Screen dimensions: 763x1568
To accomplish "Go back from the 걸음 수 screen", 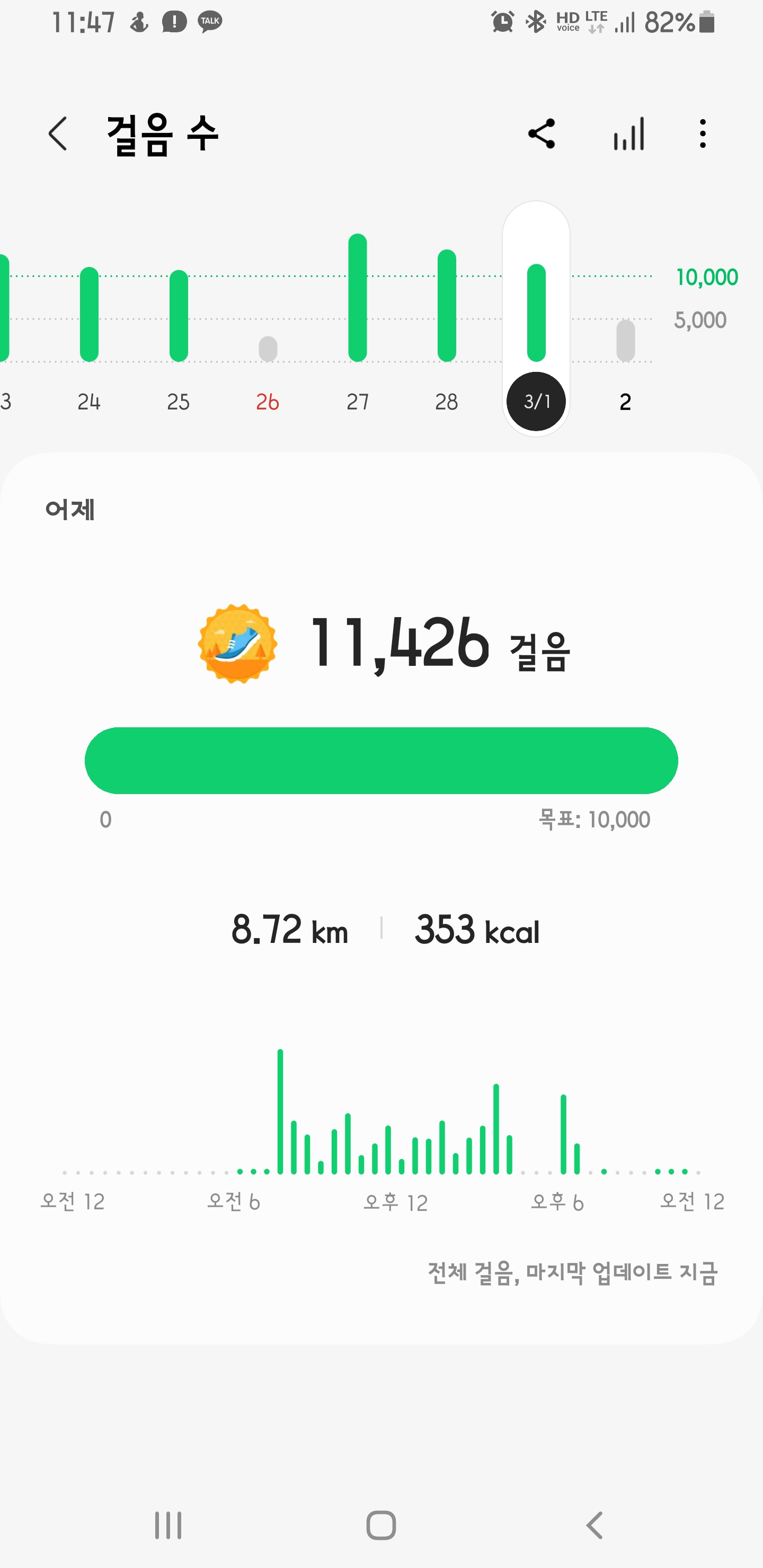I will click(x=58, y=134).
